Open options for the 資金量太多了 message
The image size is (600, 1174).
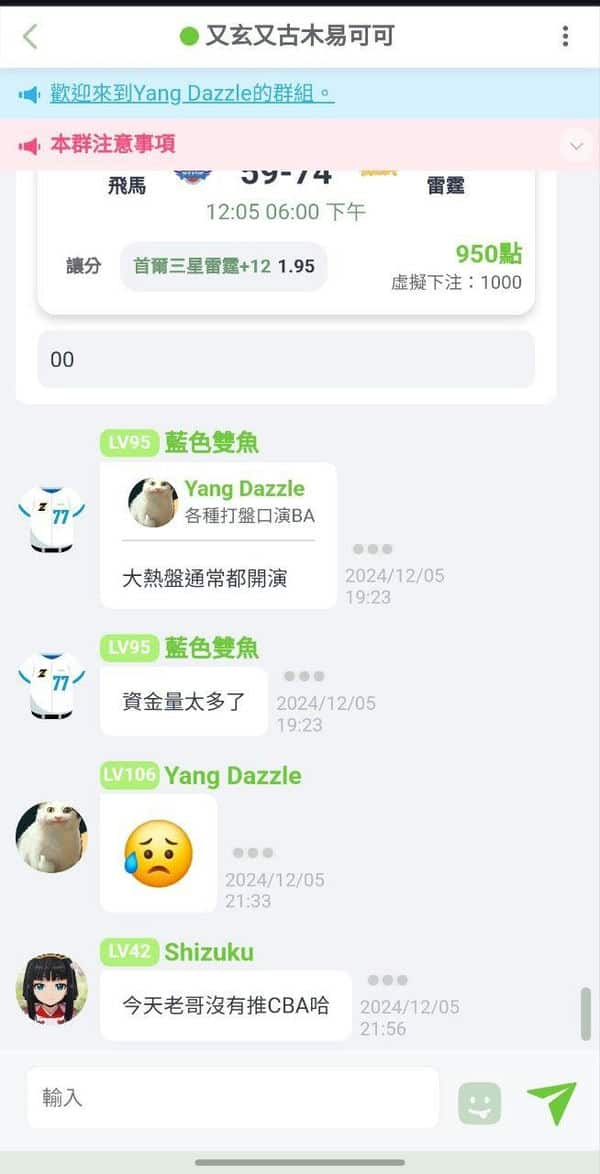pyautogui.click(x=304, y=677)
